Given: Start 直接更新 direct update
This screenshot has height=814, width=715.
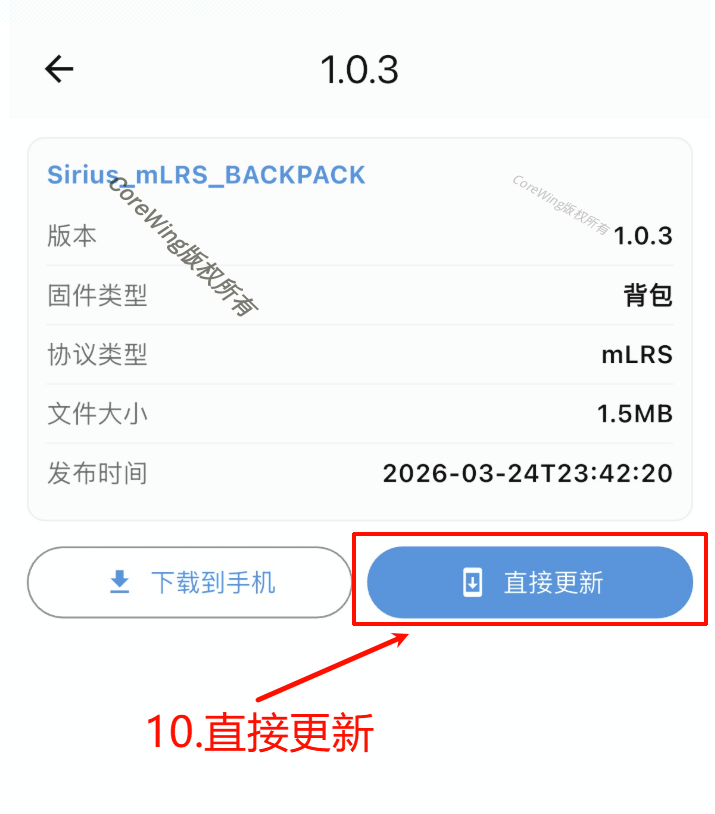Looking at the screenshot, I should coord(529,582).
